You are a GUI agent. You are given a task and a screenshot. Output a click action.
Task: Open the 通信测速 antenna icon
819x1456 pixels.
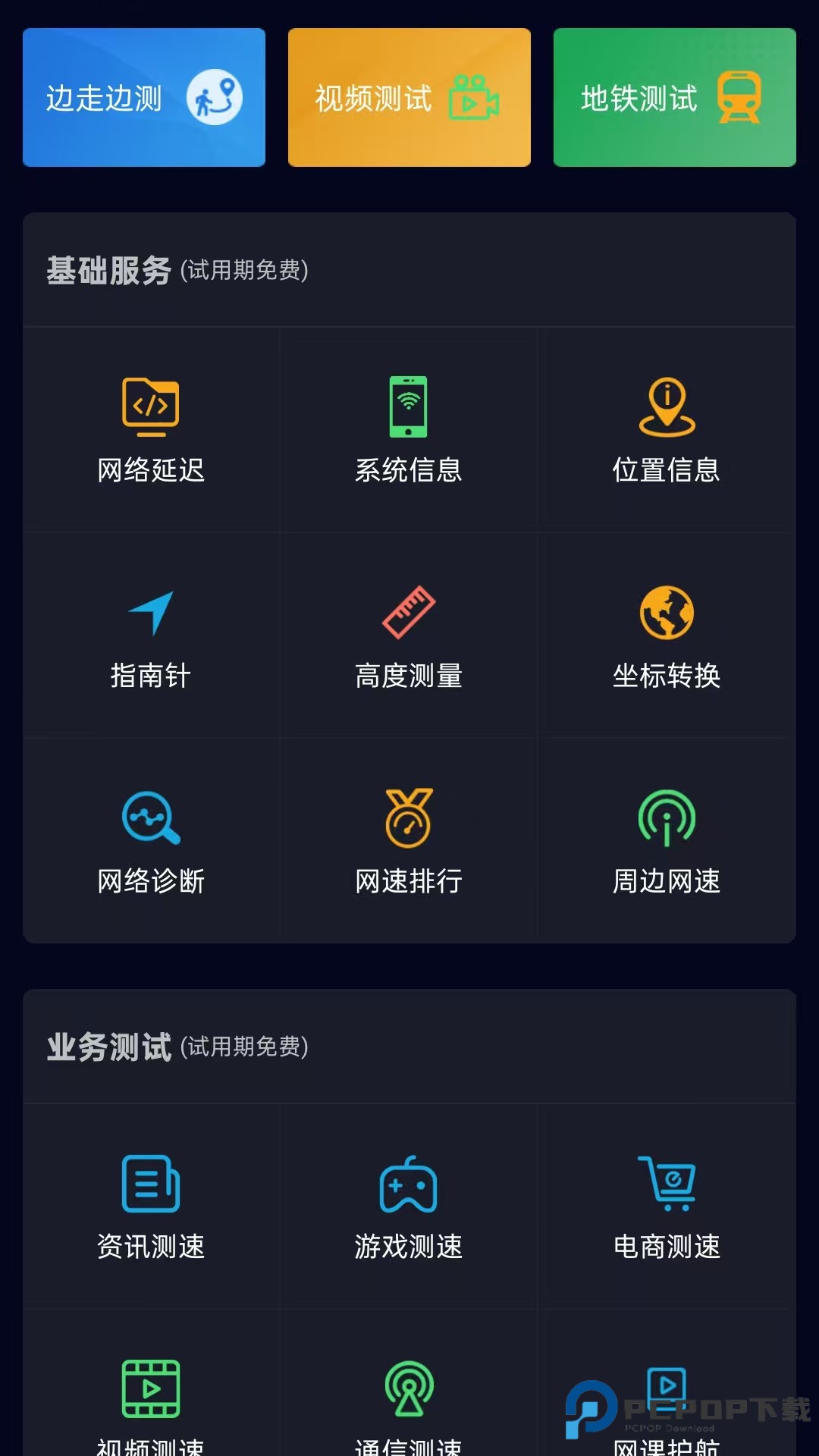click(x=409, y=1410)
